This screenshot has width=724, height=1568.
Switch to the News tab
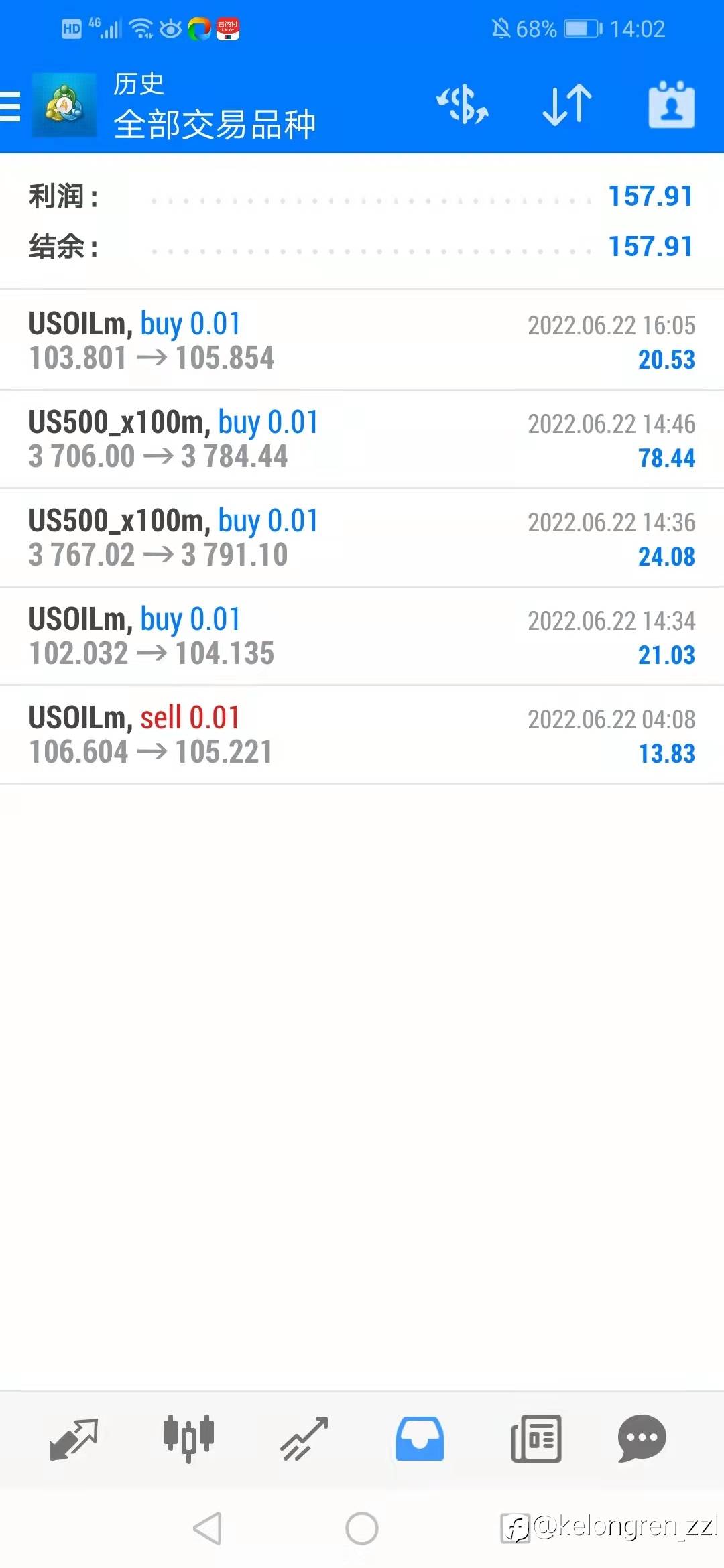click(536, 1438)
